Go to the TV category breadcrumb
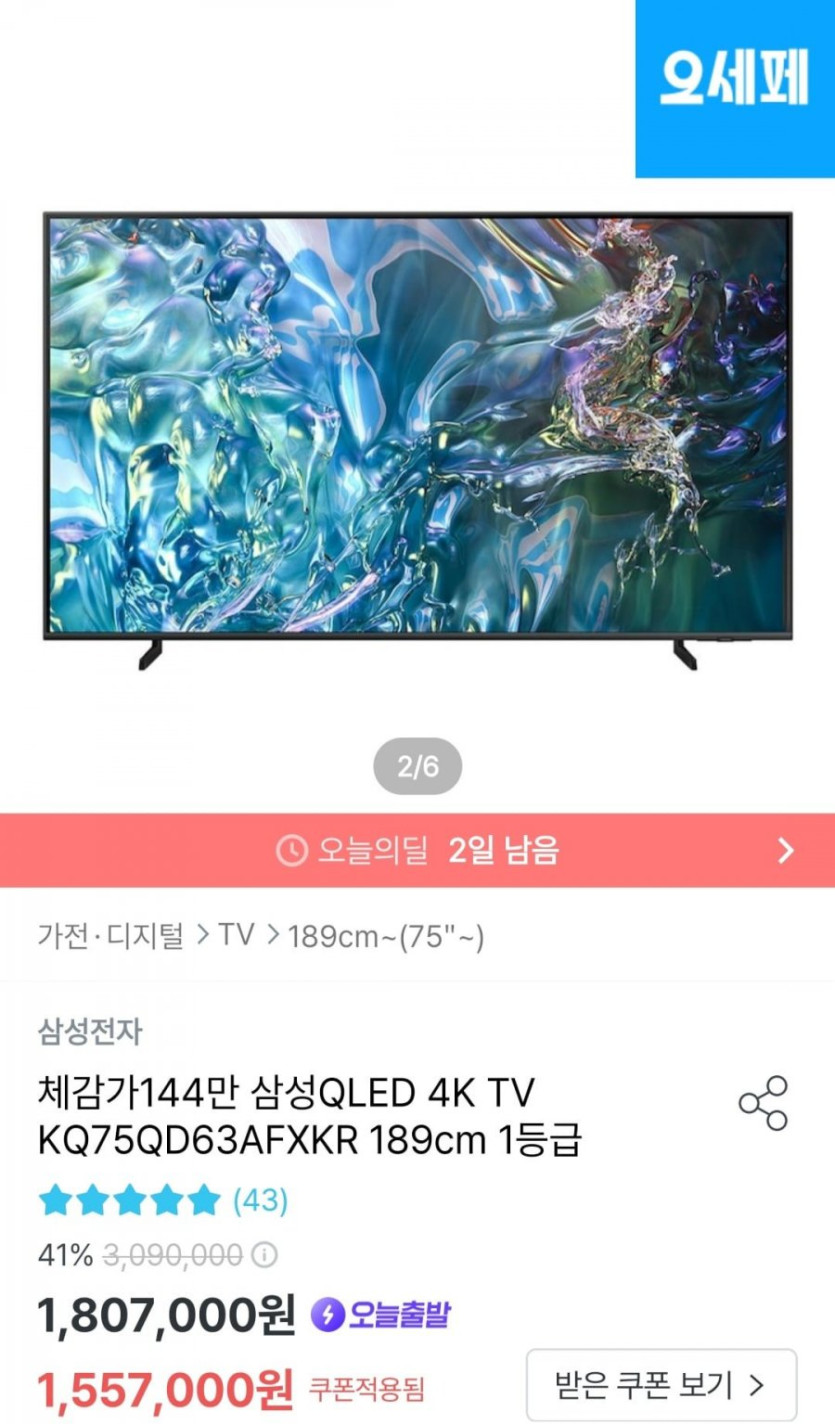 pos(237,936)
